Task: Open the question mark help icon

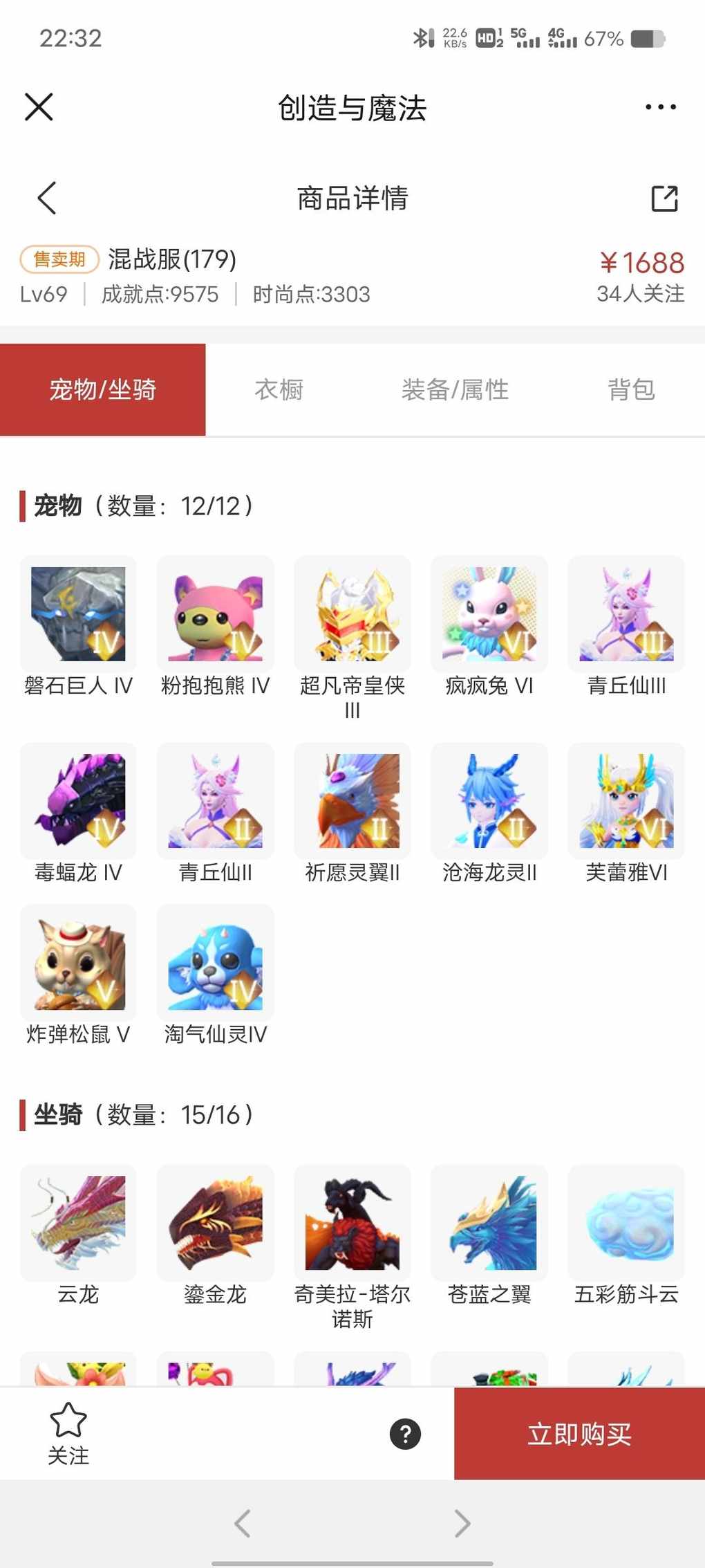Action: pos(405,1434)
